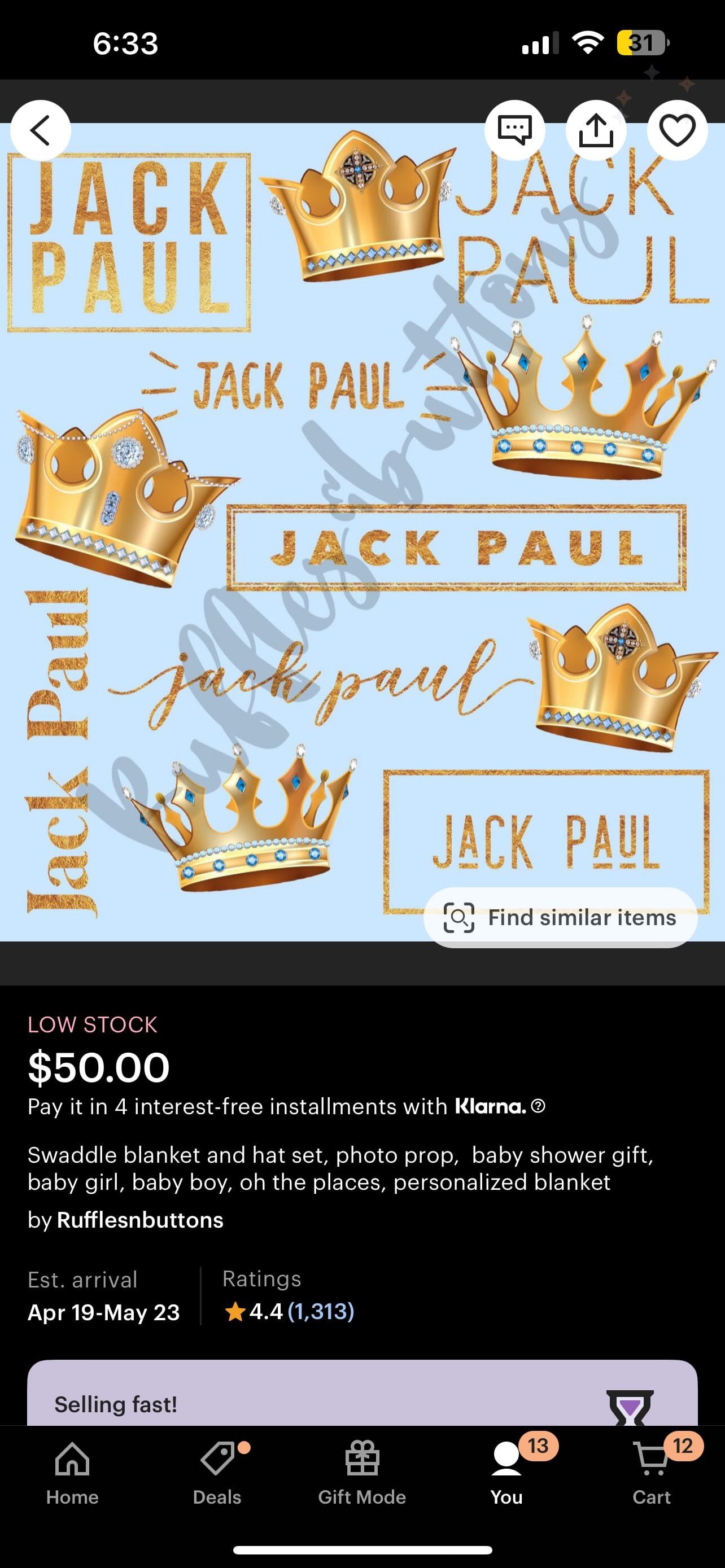This screenshot has height=1568, width=725.
Task: View the 1,313 ratings
Action: (x=320, y=1311)
